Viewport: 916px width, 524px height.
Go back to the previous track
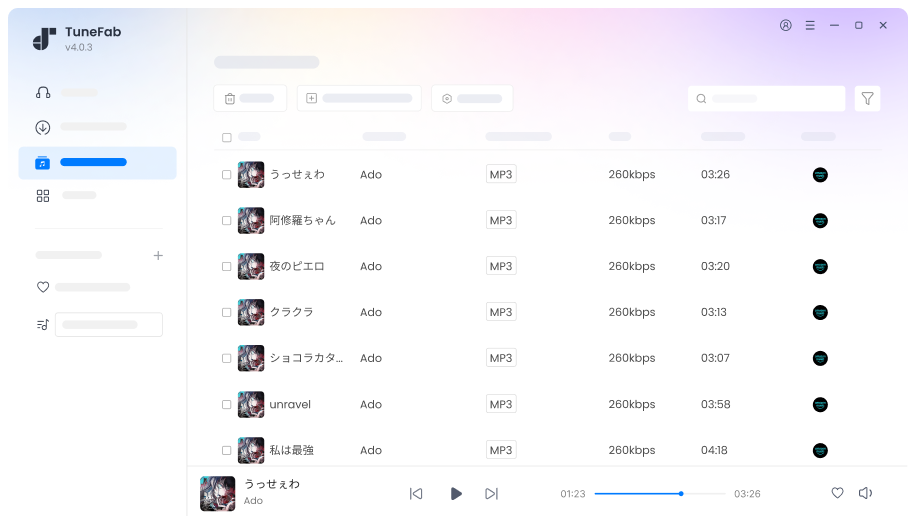tap(416, 494)
